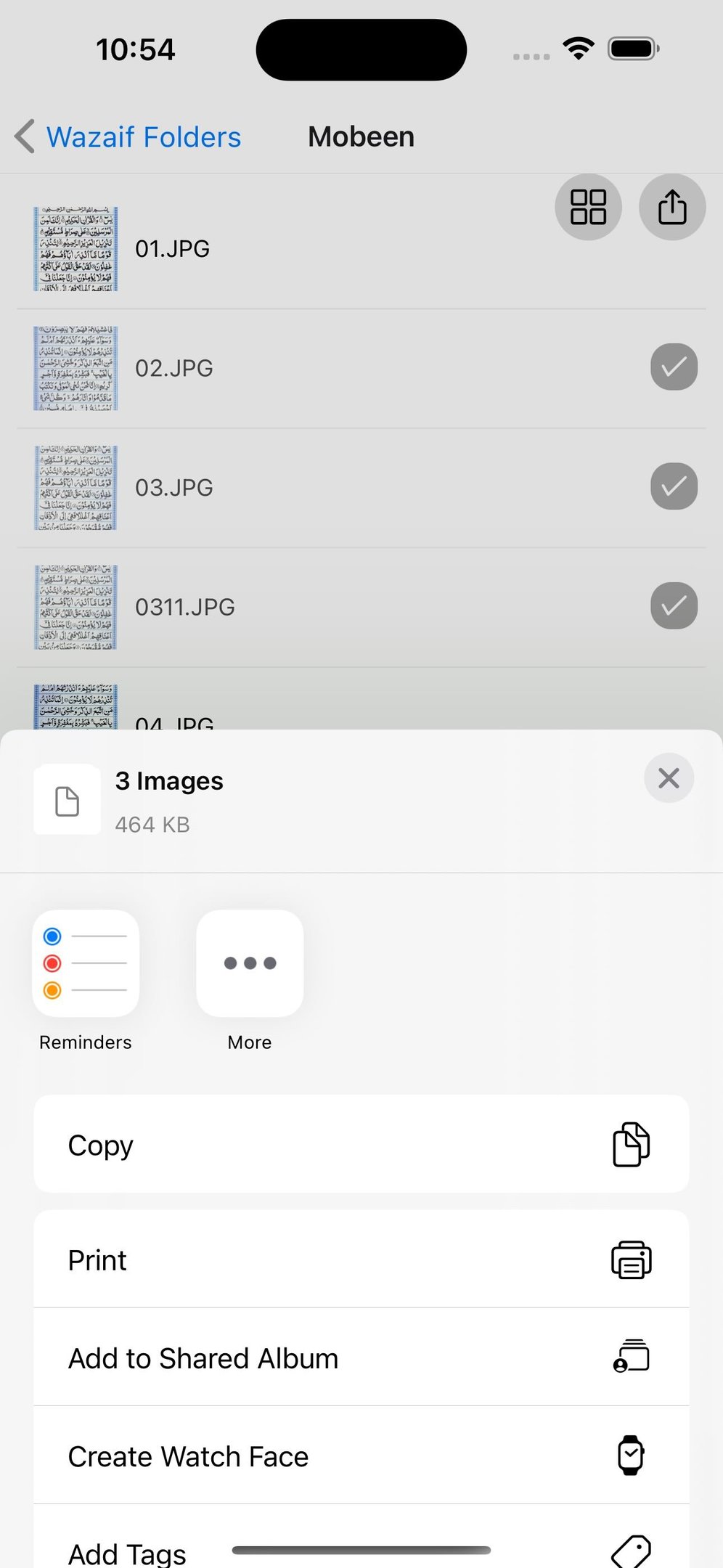723x1568 pixels.
Task: Open More apps in share sheet
Action: coord(250,964)
